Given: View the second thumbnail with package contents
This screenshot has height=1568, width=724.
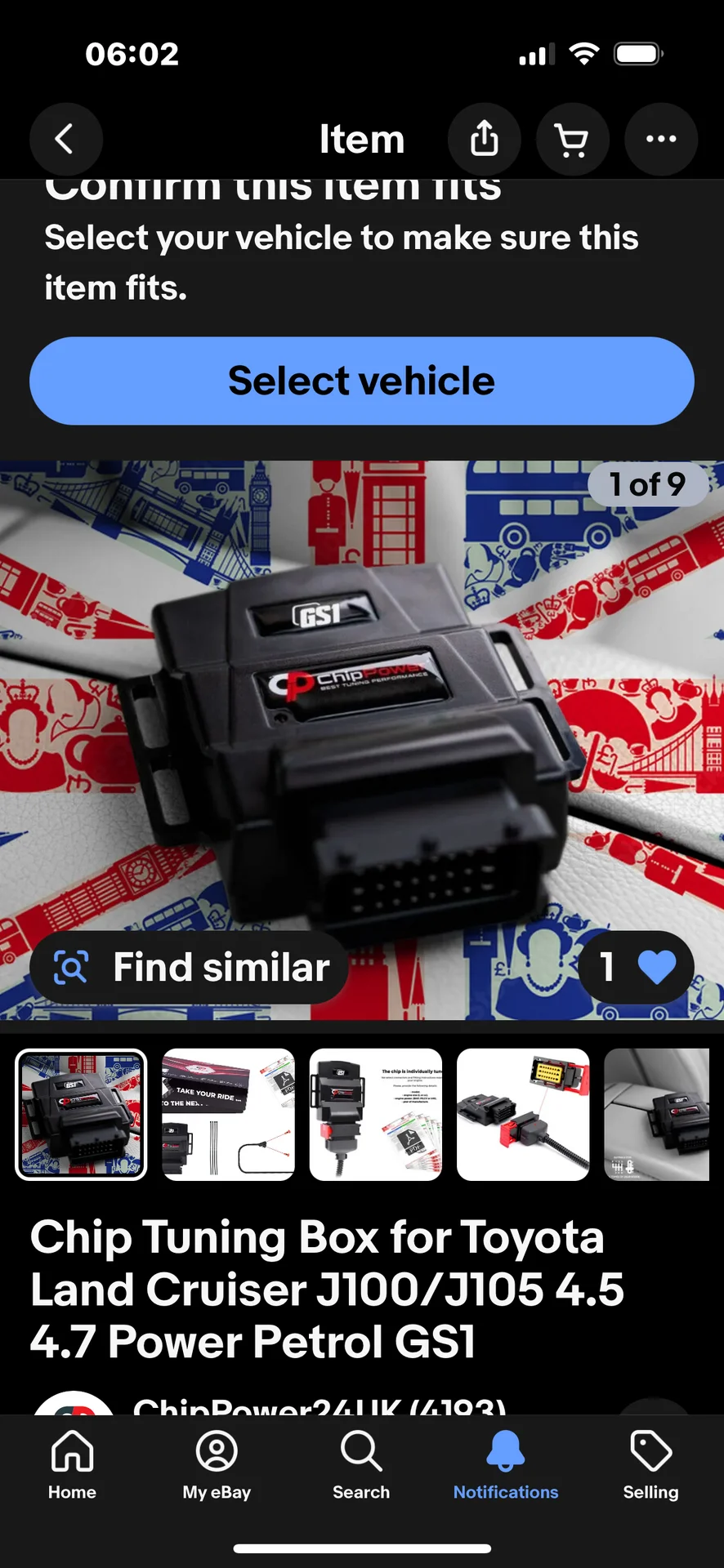Looking at the screenshot, I should point(228,1114).
